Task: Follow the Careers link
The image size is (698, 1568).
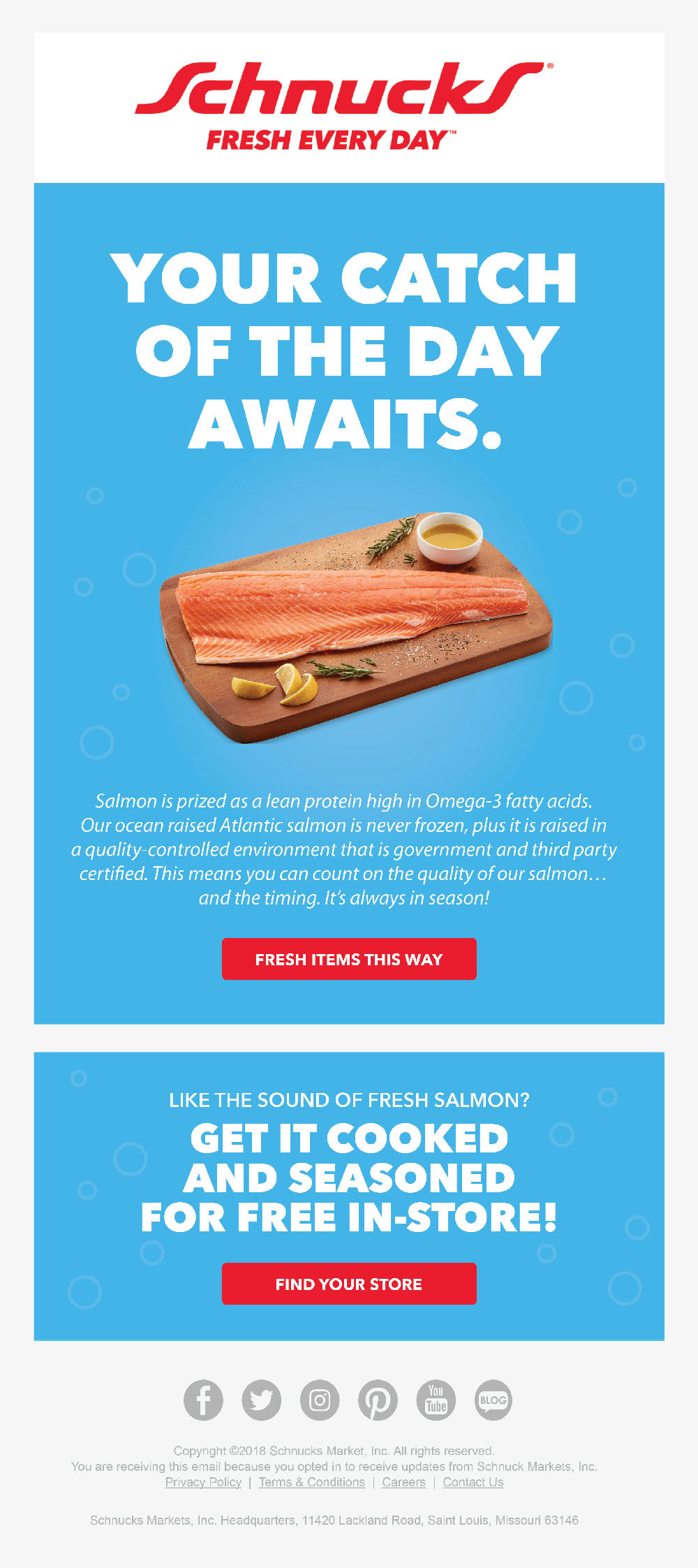Action: [403, 1482]
